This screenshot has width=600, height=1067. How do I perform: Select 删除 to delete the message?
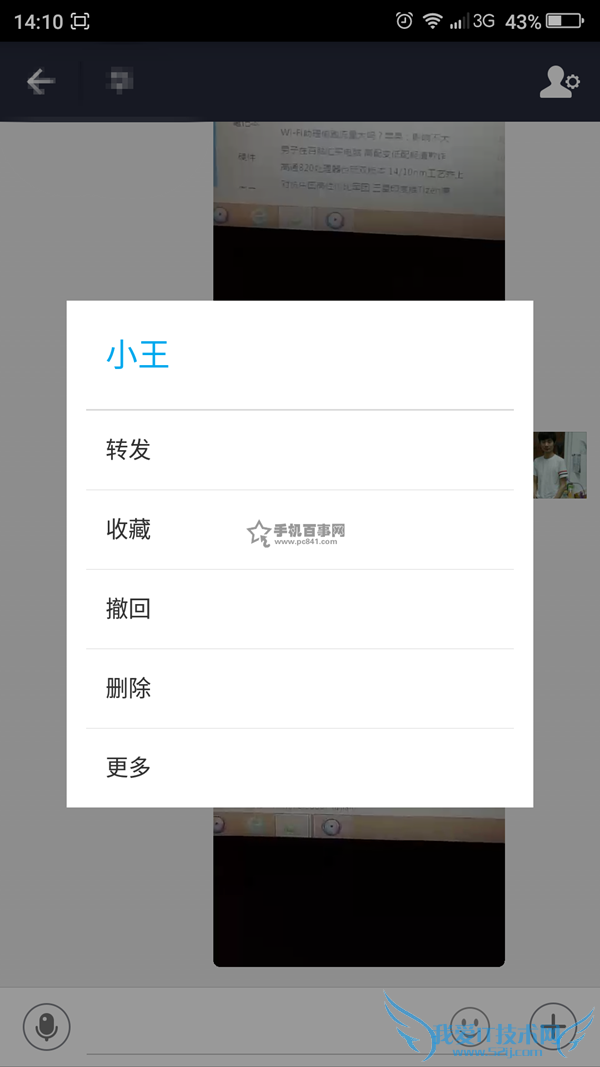click(x=299, y=689)
